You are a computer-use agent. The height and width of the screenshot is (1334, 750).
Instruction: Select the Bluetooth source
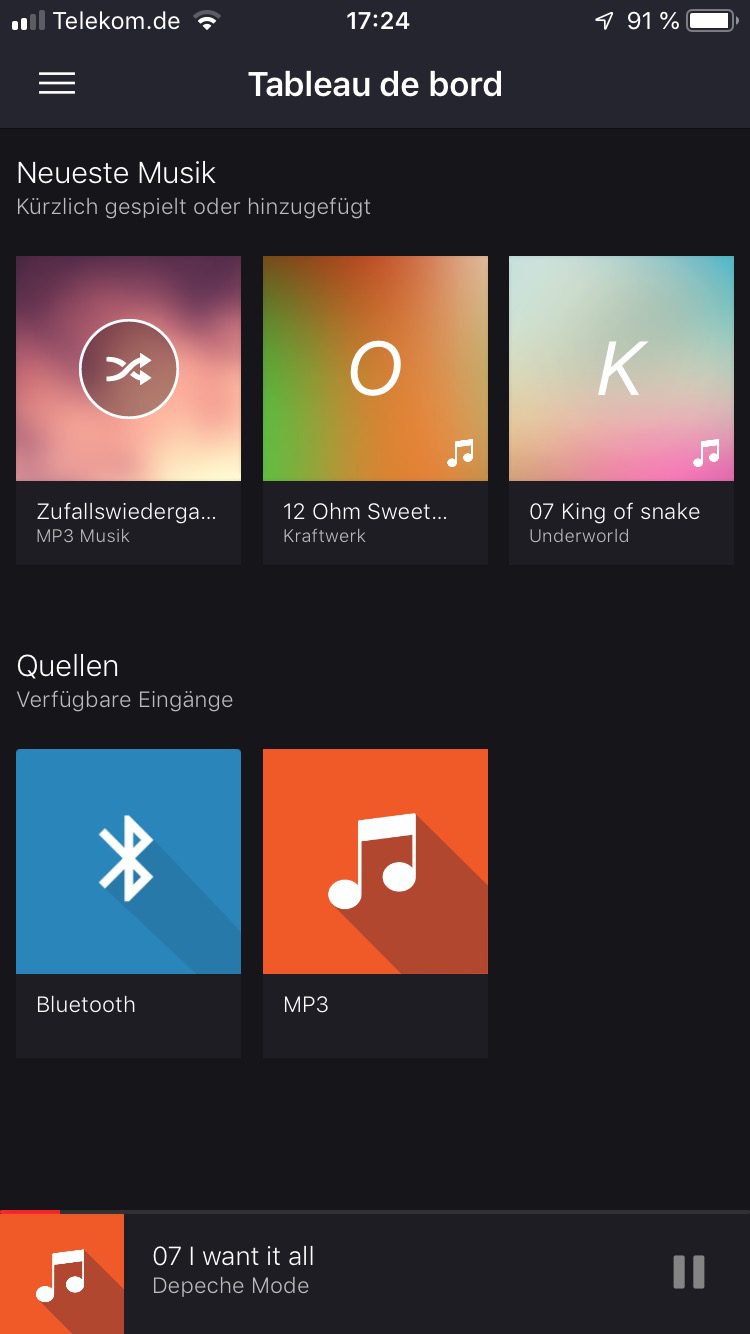coord(129,862)
